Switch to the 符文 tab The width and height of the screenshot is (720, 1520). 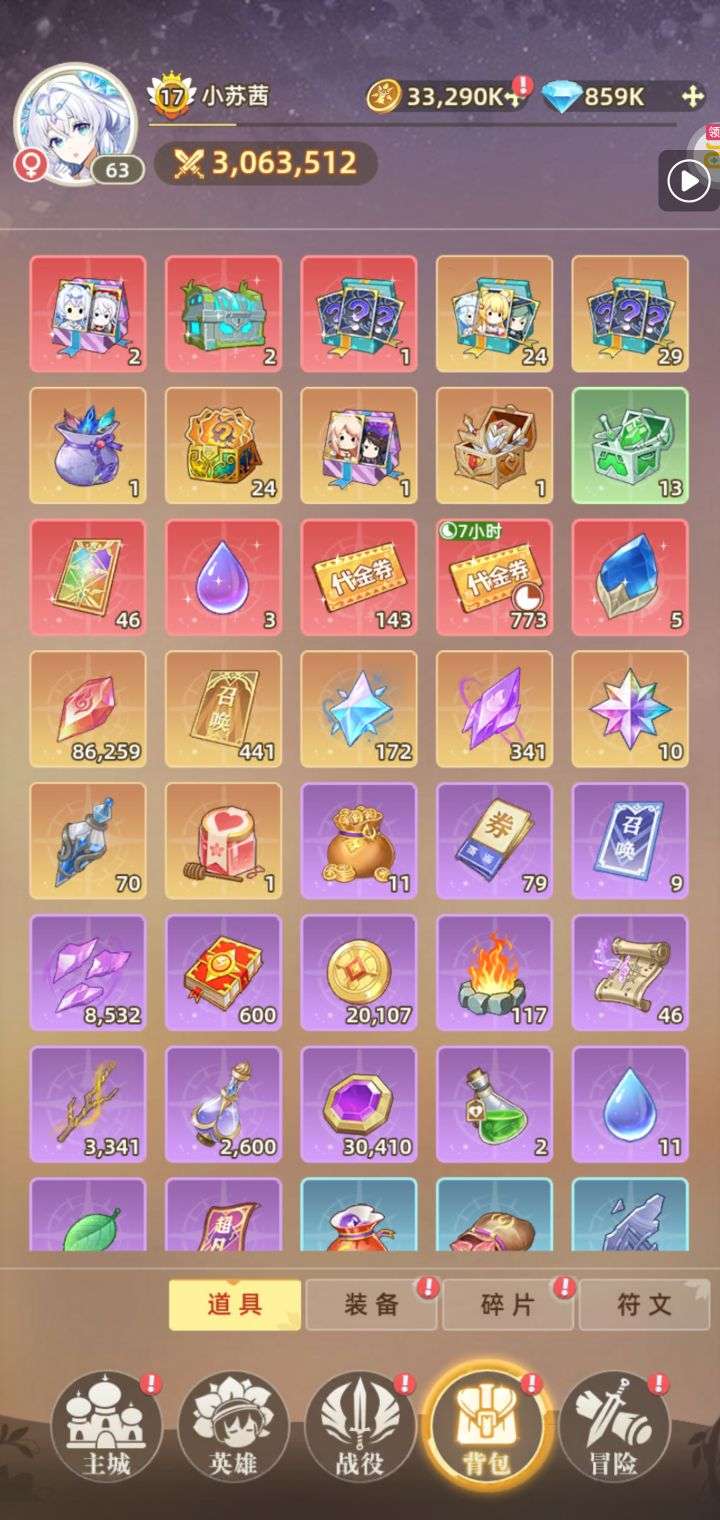tap(643, 1304)
